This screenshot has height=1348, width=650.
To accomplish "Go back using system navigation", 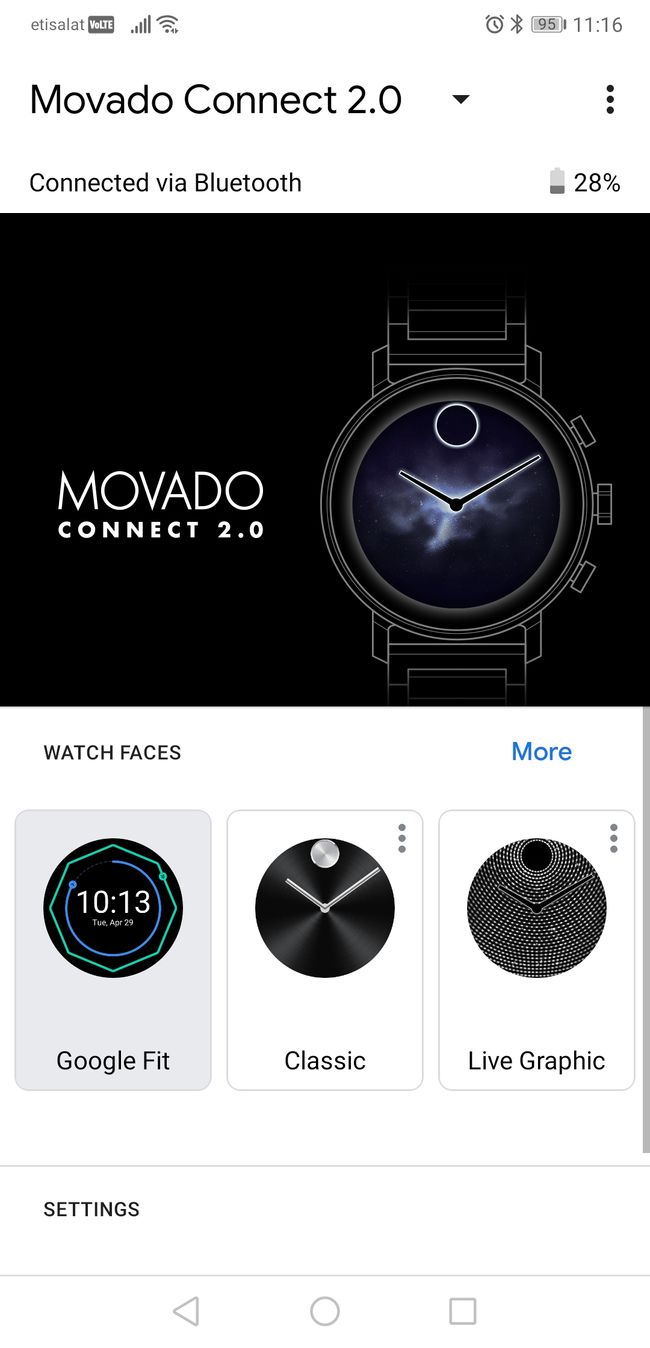I will coord(186,1311).
